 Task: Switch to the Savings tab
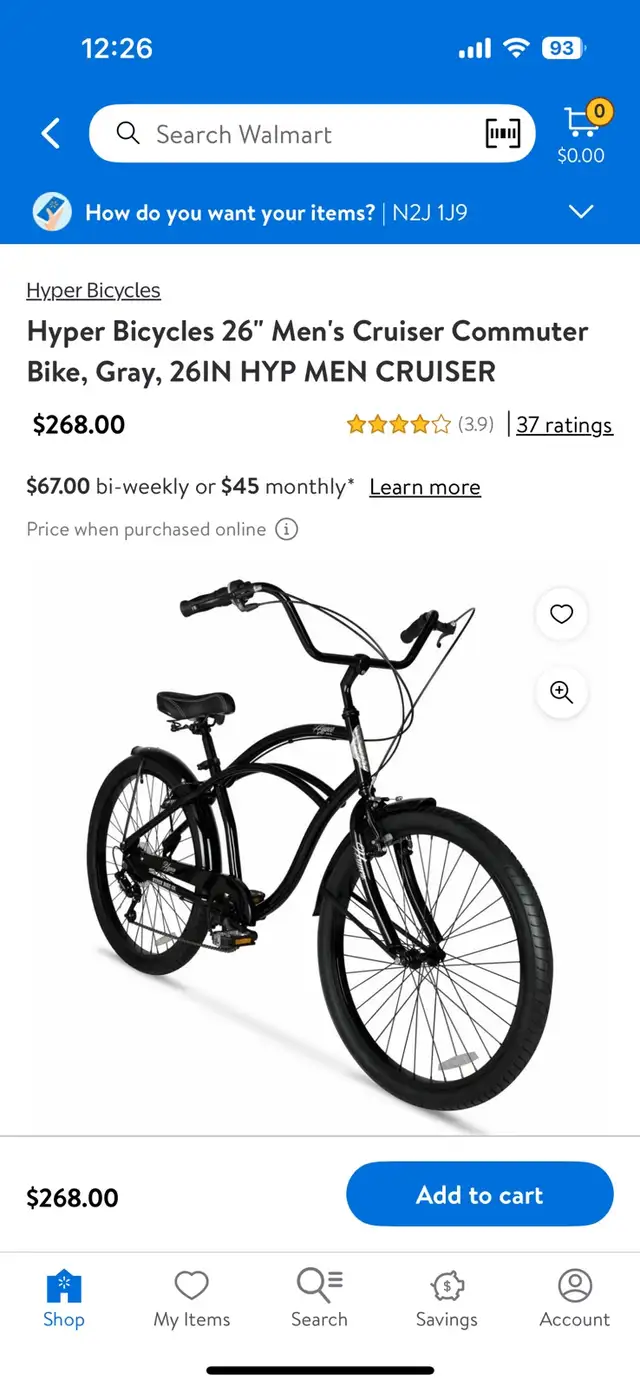tap(447, 1298)
